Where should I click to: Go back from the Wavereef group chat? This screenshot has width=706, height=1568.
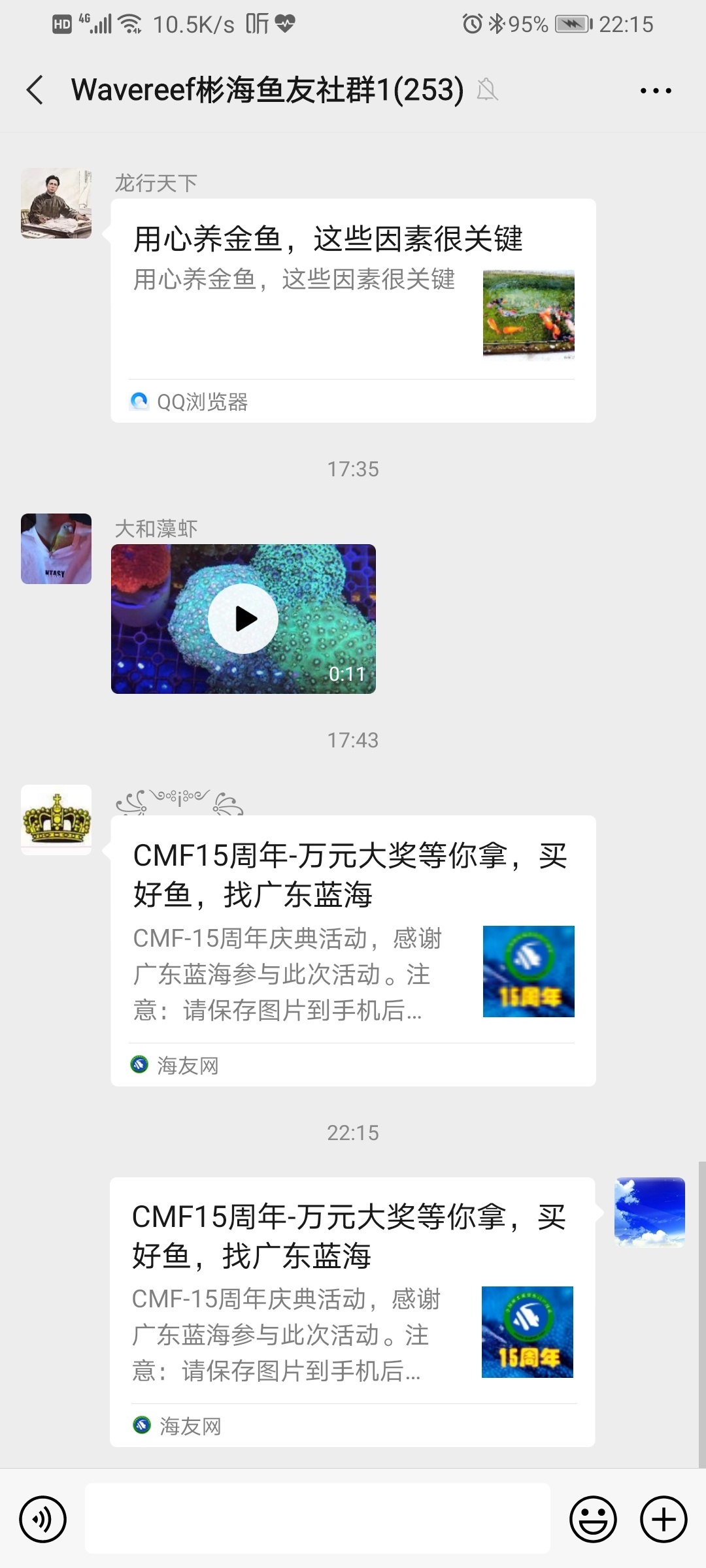35,90
